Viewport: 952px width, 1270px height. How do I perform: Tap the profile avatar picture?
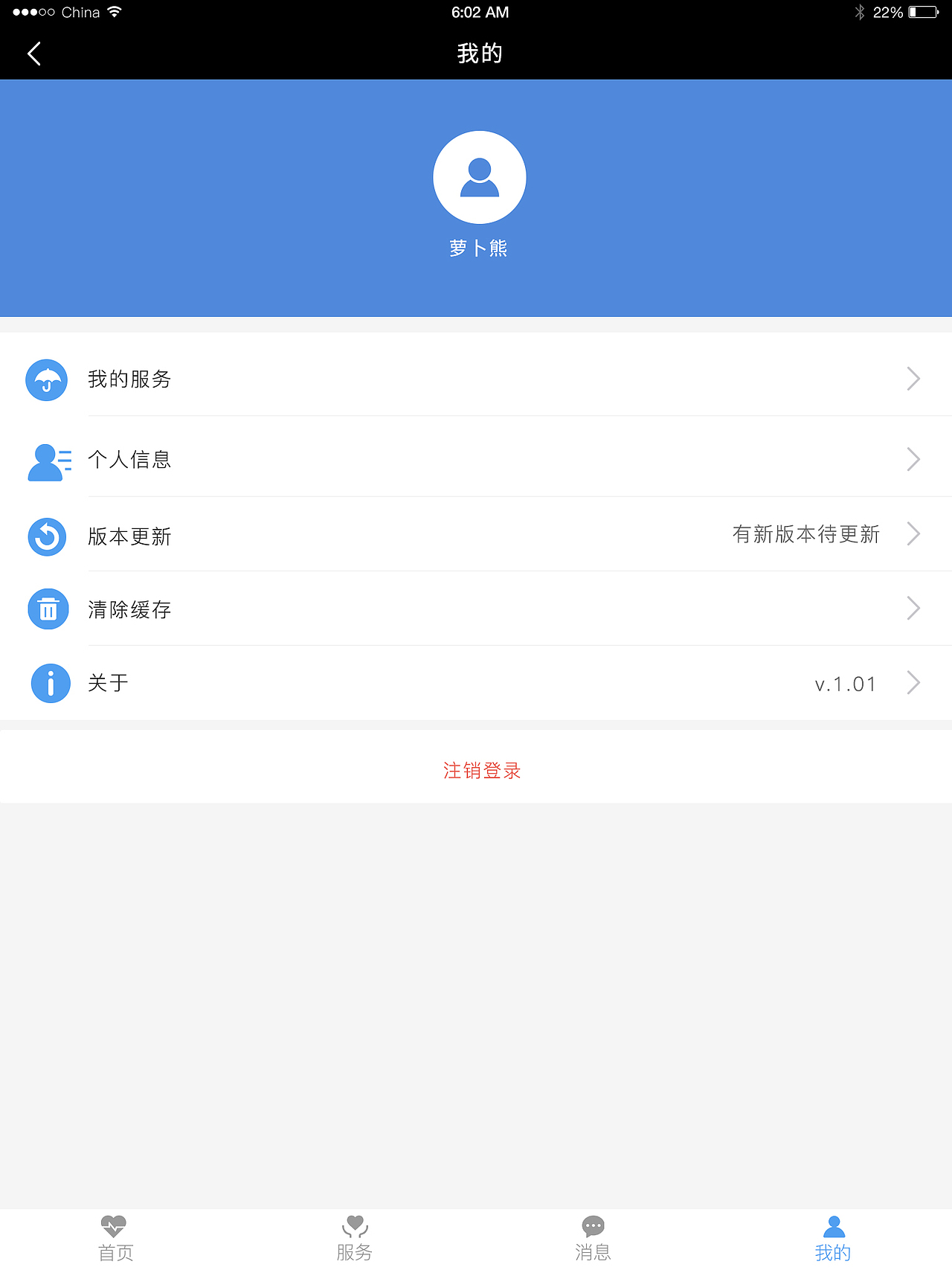point(480,178)
